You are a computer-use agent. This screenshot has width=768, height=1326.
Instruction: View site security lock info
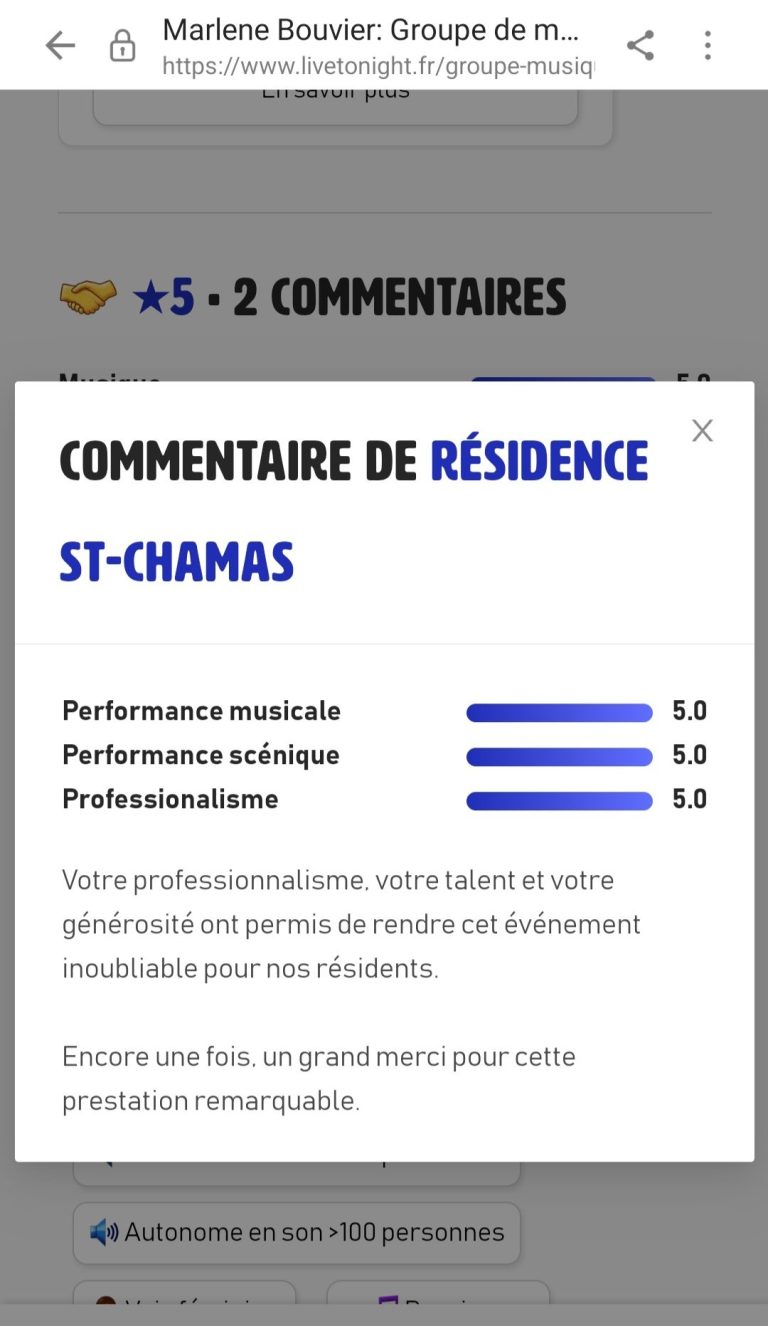click(x=122, y=46)
